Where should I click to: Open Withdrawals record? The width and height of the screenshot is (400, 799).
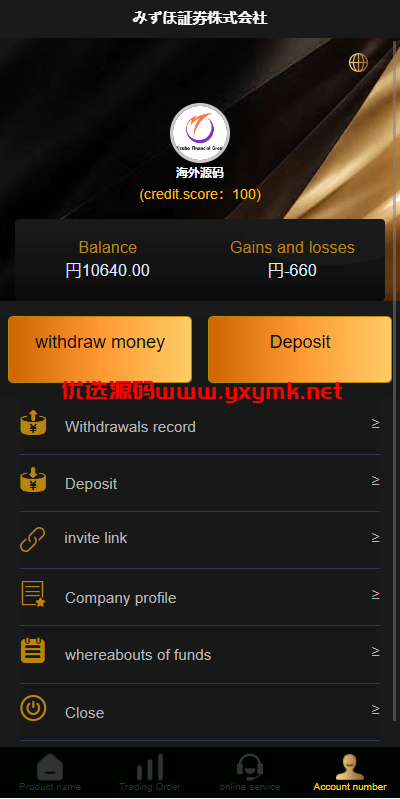click(x=200, y=426)
